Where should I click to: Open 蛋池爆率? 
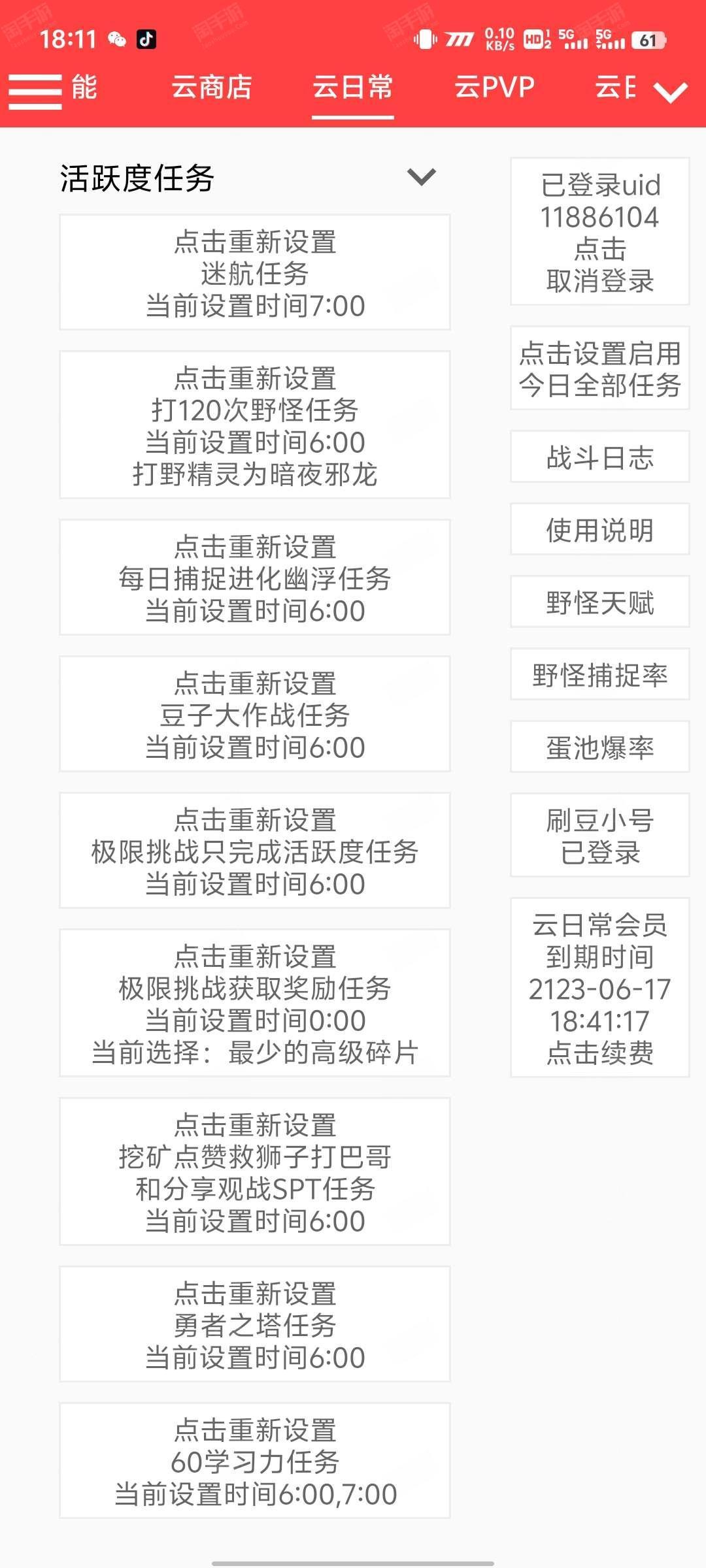pyautogui.click(x=600, y=747)
